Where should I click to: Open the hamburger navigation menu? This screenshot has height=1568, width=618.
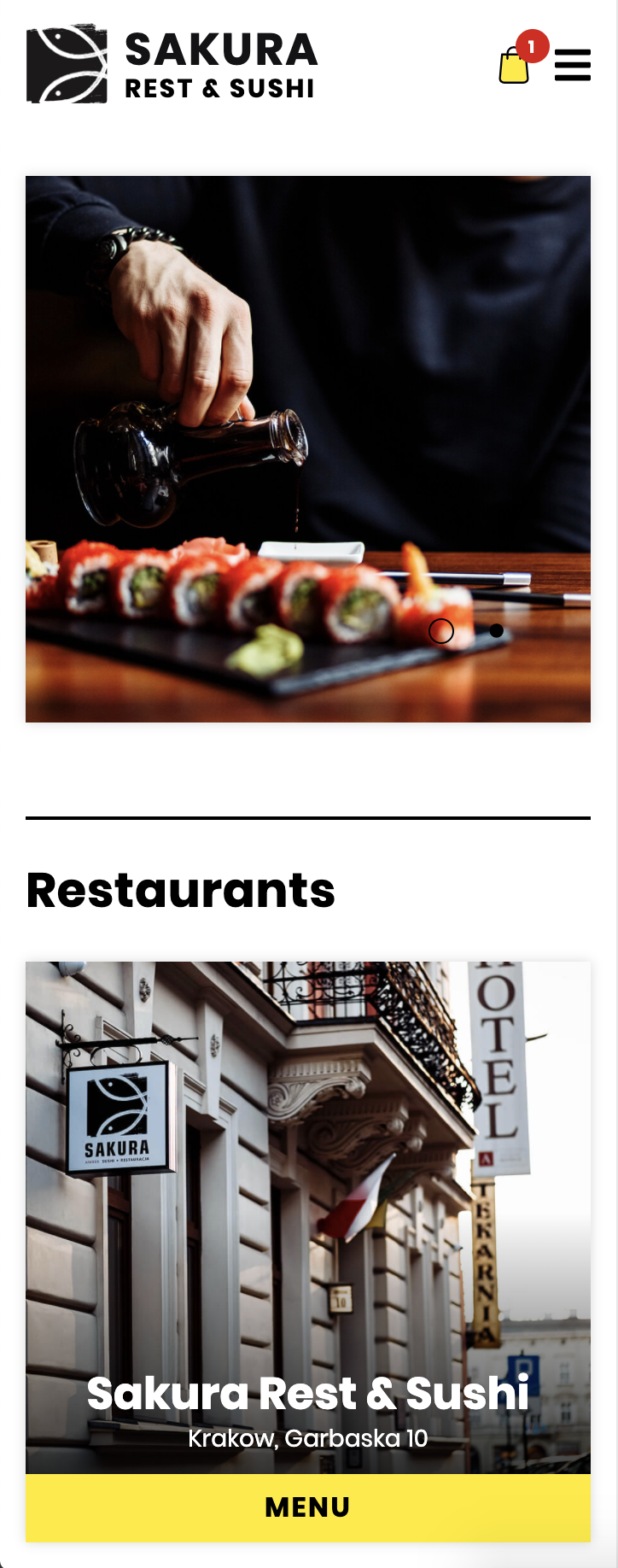click(573, 65)
